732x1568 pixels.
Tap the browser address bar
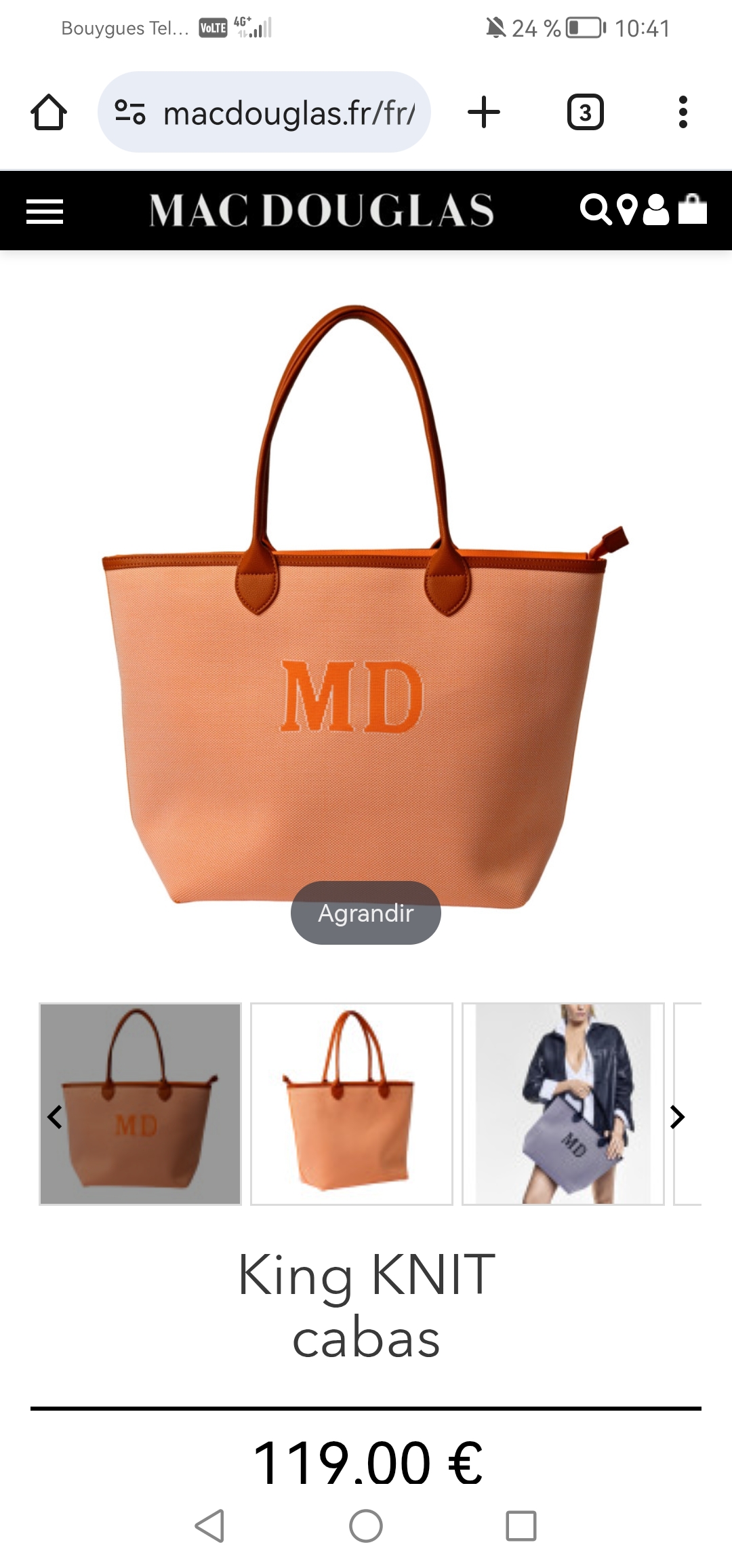pyautogui.click(x=264, y=112)
